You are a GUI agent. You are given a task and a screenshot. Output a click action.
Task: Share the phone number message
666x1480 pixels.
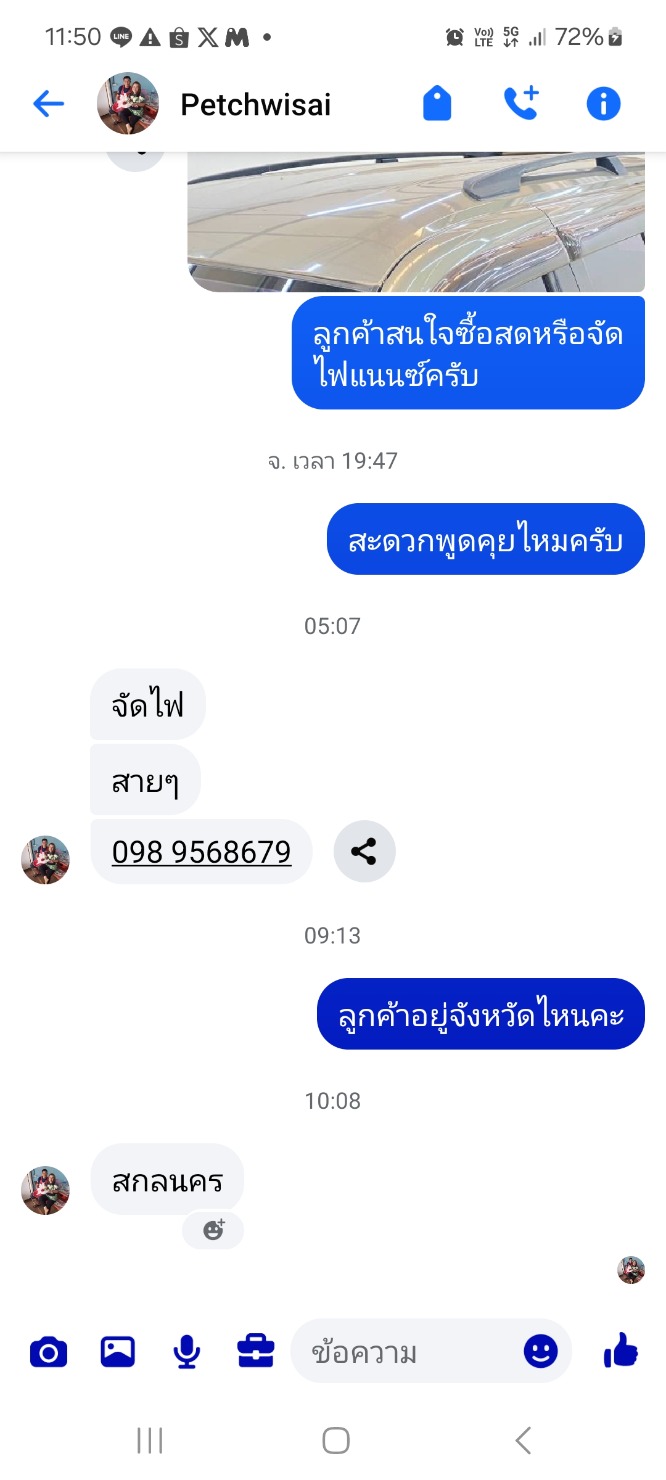[364, 852]
